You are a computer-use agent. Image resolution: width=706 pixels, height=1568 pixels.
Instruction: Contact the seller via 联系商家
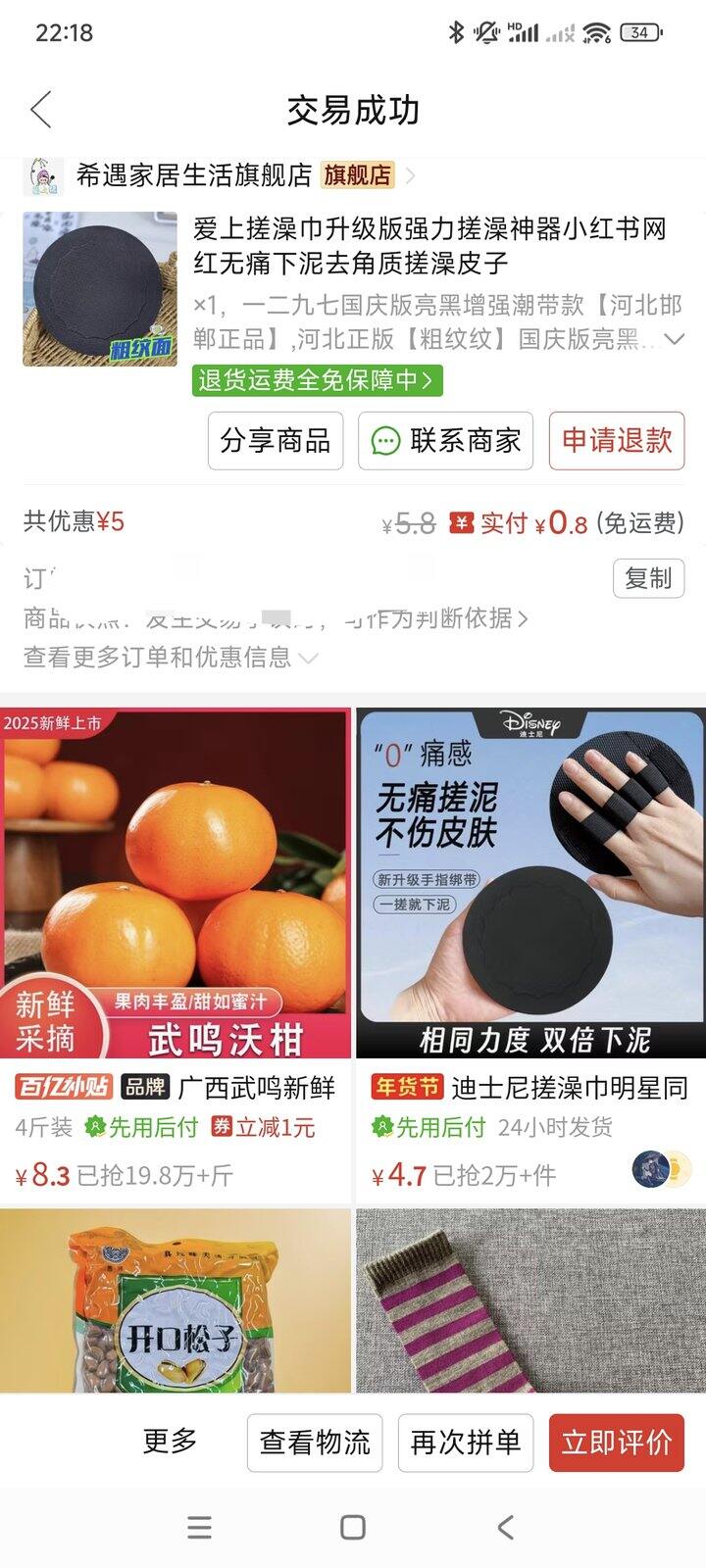coord(445,441)
